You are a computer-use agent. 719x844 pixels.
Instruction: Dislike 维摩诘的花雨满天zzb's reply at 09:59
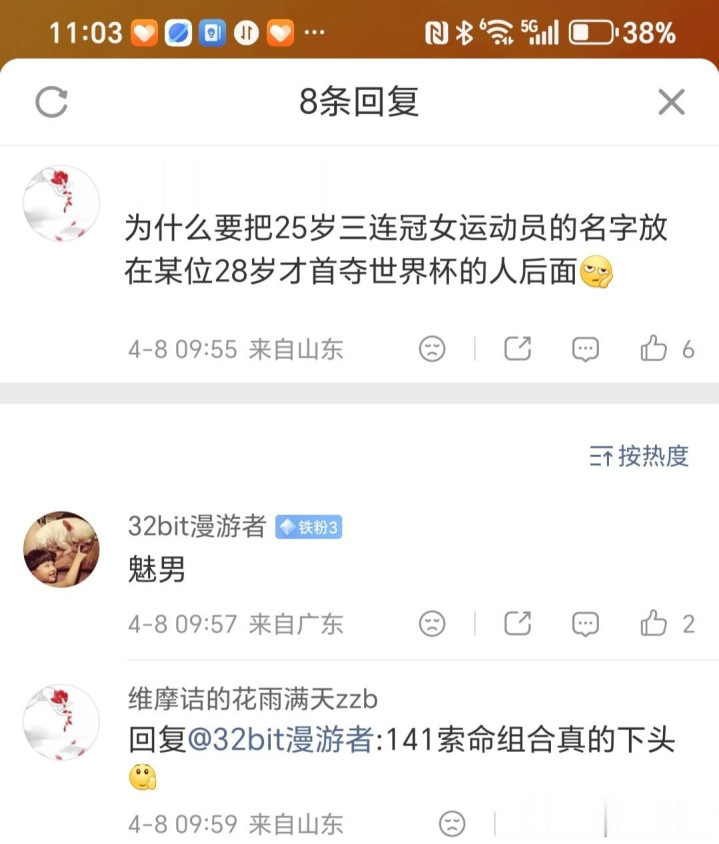452,823
